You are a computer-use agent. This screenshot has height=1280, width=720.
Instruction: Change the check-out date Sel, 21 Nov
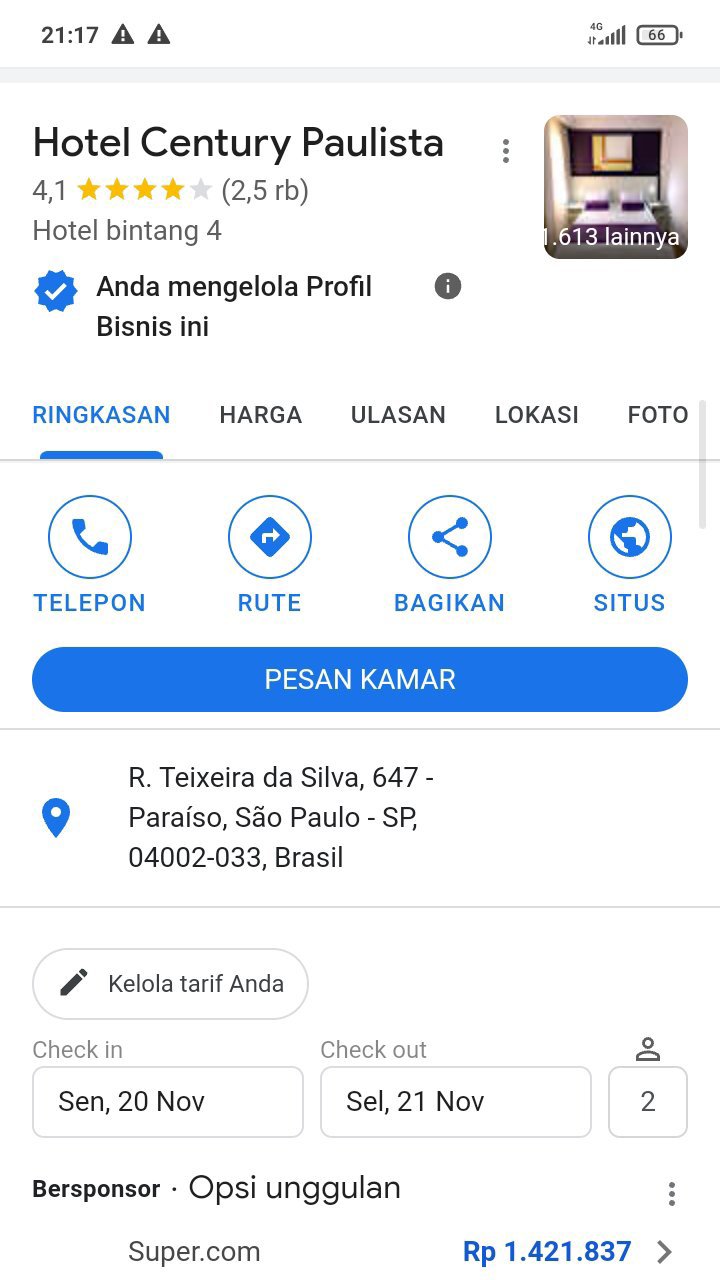pos(456,1102)
